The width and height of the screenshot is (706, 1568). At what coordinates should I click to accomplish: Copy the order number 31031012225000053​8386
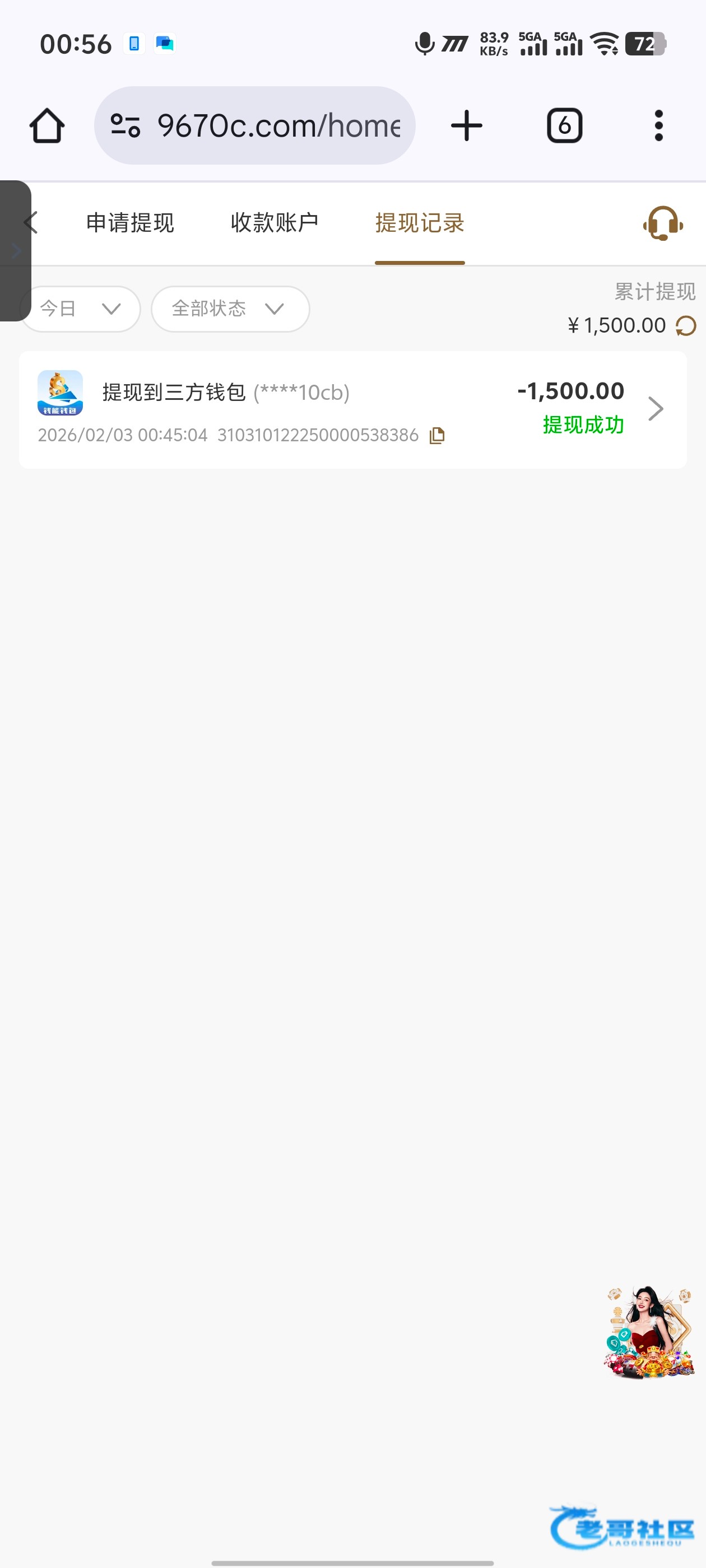tap(438, 436)
